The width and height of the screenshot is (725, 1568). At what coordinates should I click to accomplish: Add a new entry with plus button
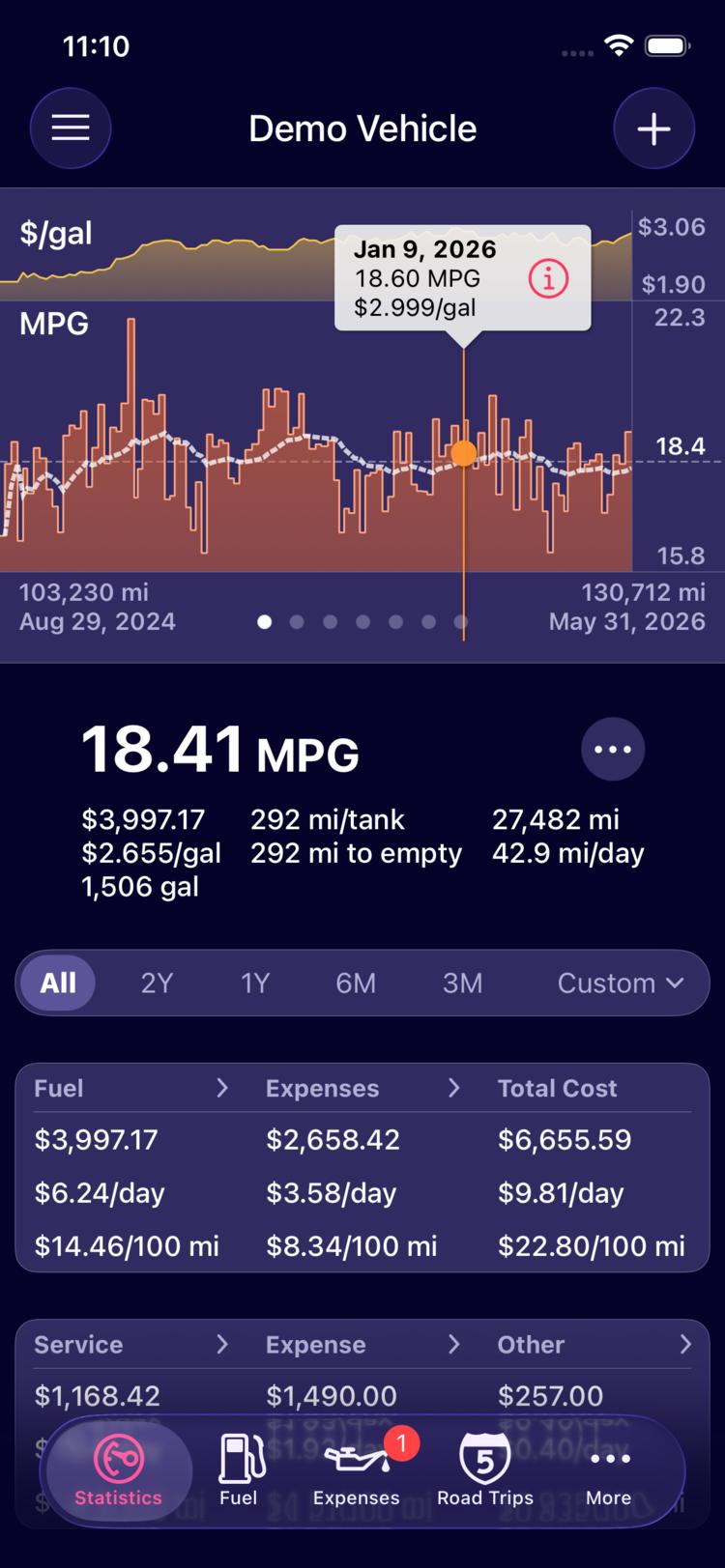[x=654, y=128]
